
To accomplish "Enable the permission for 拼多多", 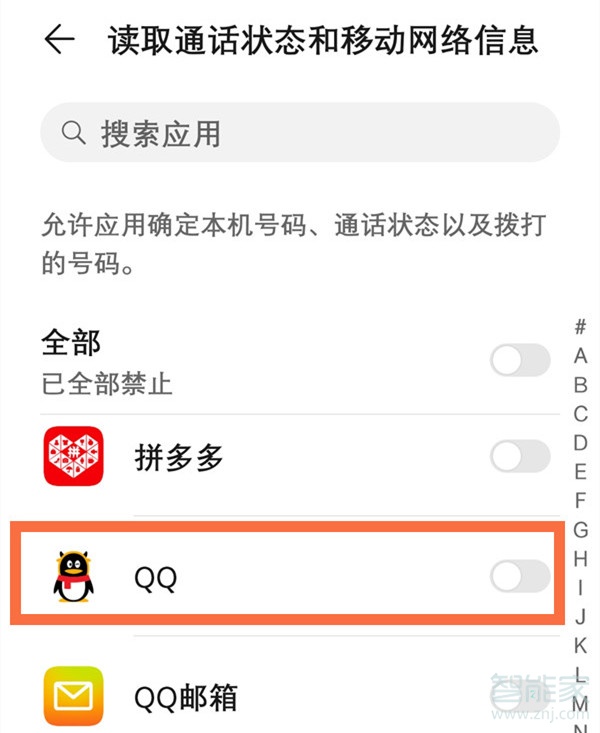I will (x=520, y=458).
